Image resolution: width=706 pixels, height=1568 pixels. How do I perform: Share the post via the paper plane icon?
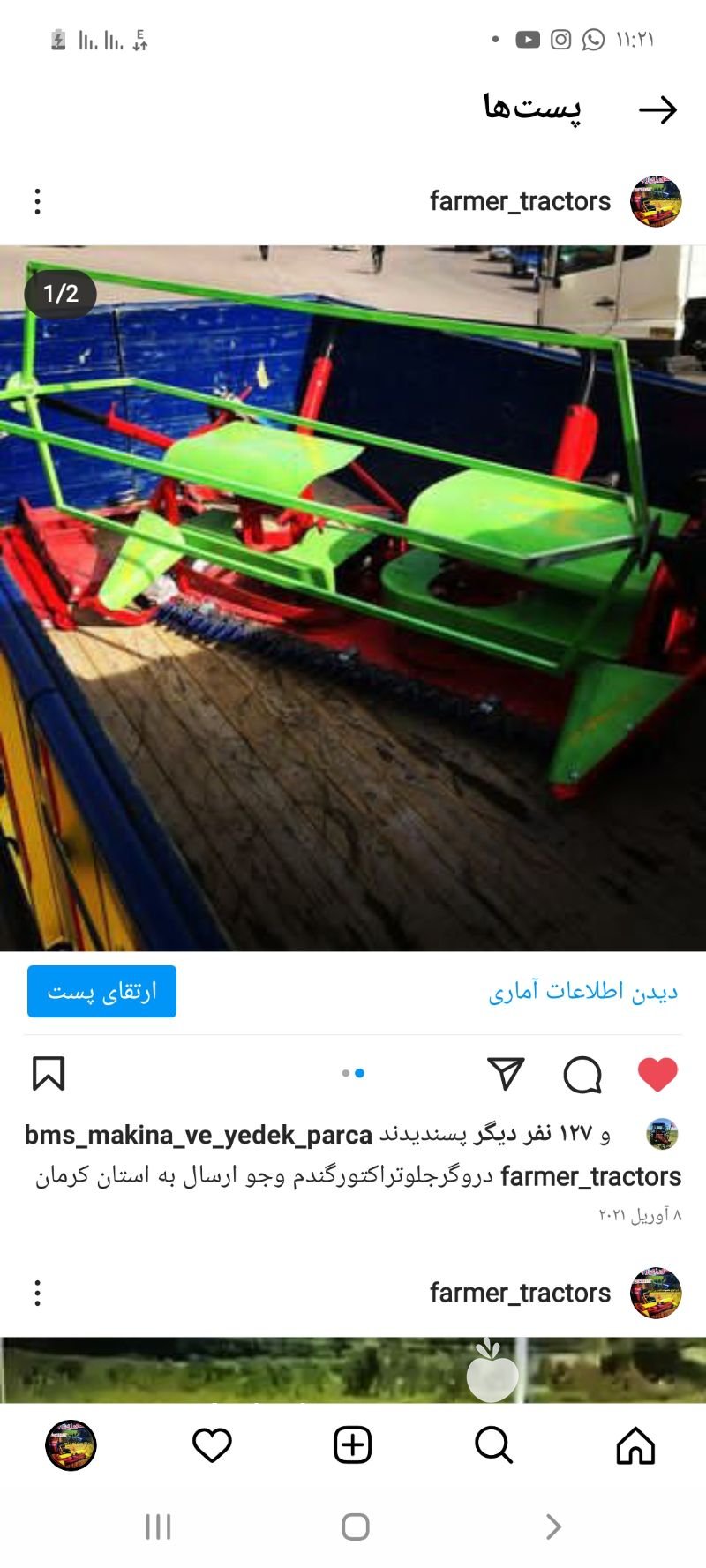click(x=506, y=1075)
